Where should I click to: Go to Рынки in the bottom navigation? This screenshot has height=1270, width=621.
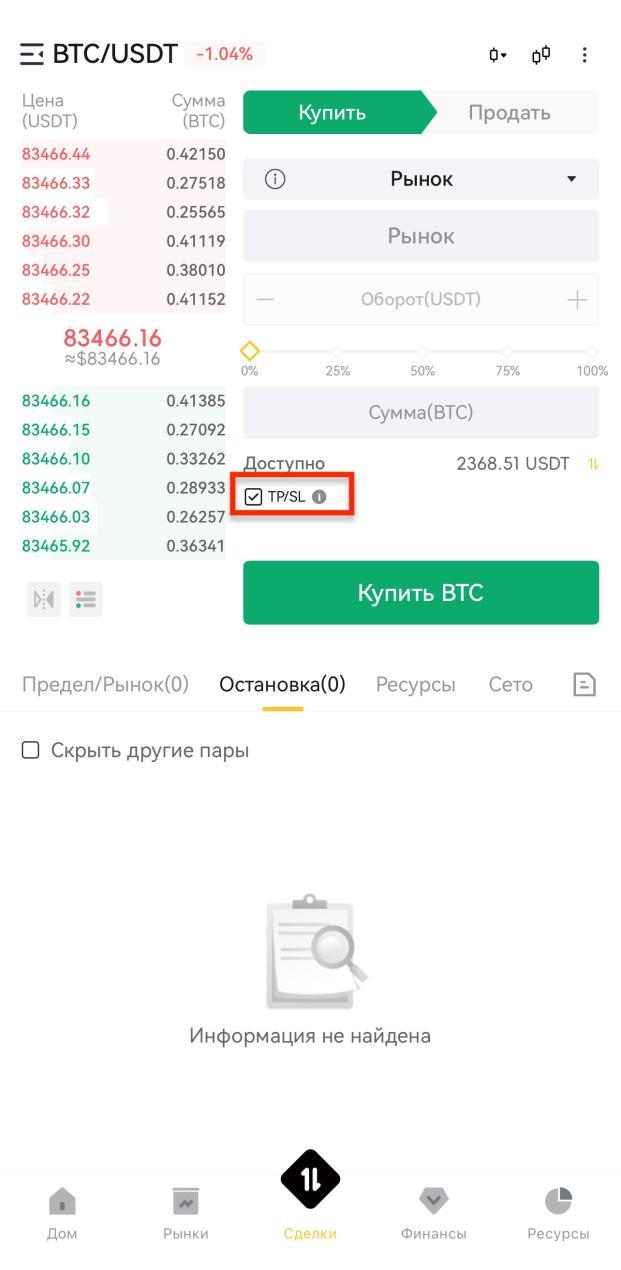[186, 1214]
